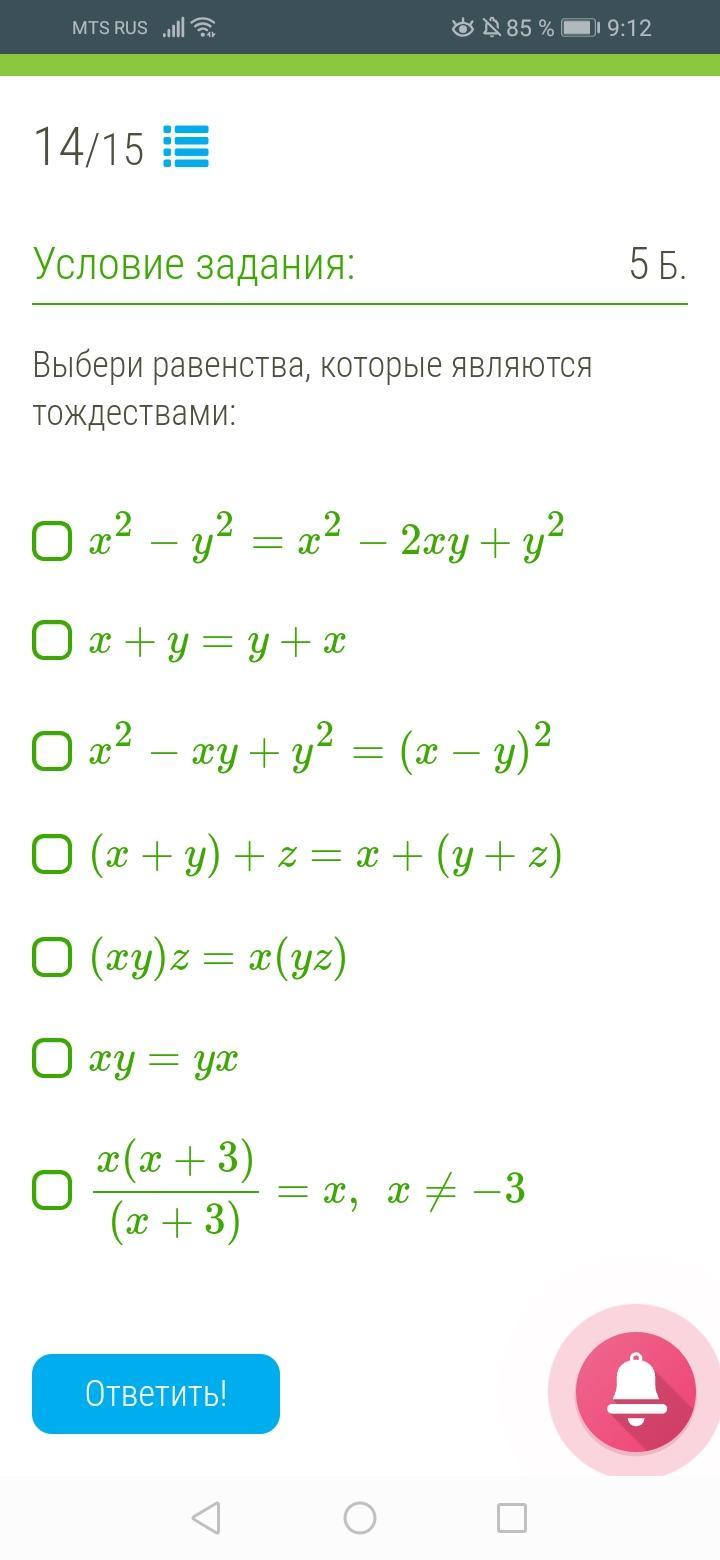Submit the answer with Ответить! button
The height and width of the screenshot is (1560, 720).
[x=156, y=1394]
